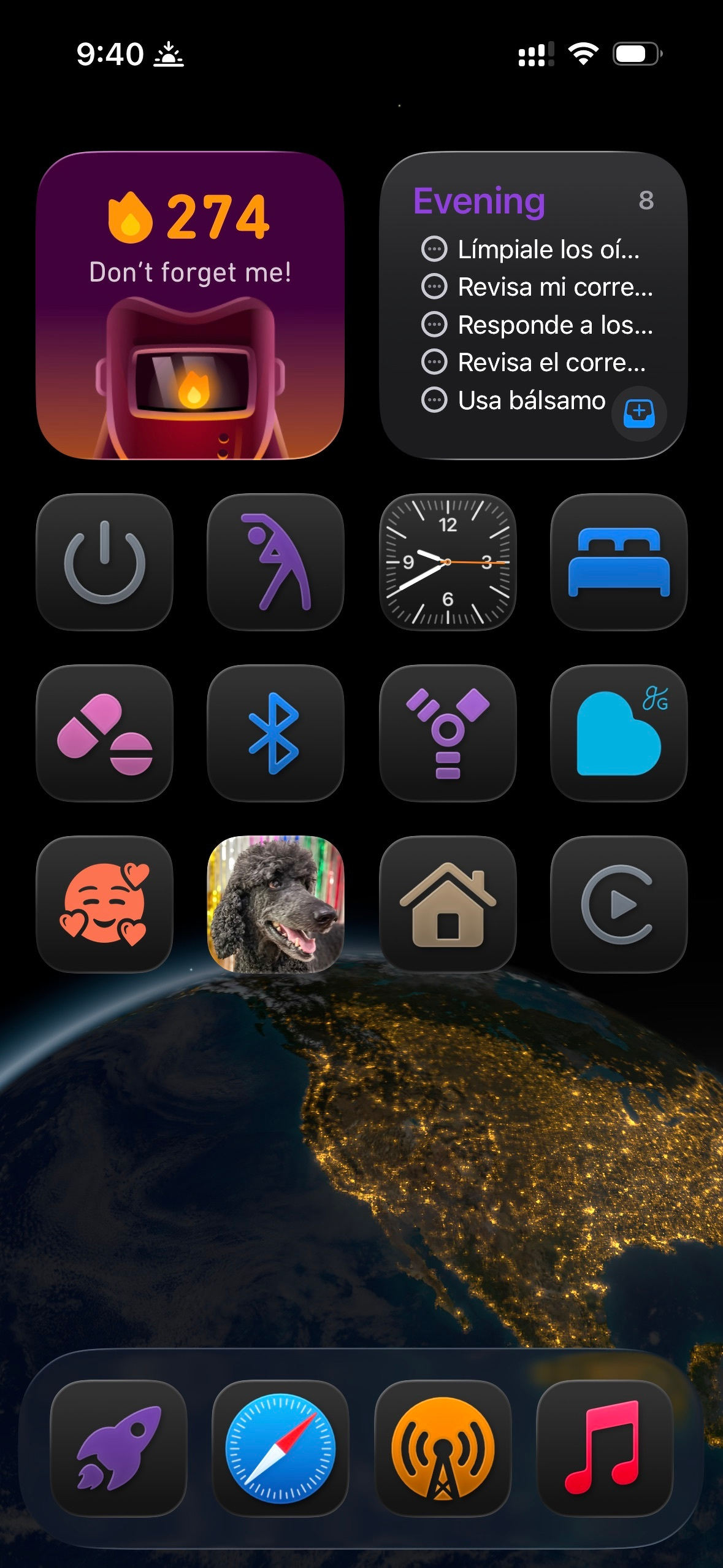This screenshot has height=1568, width=723.
Task: Launch Apple Music from the dock
Action: [605, 1448]
